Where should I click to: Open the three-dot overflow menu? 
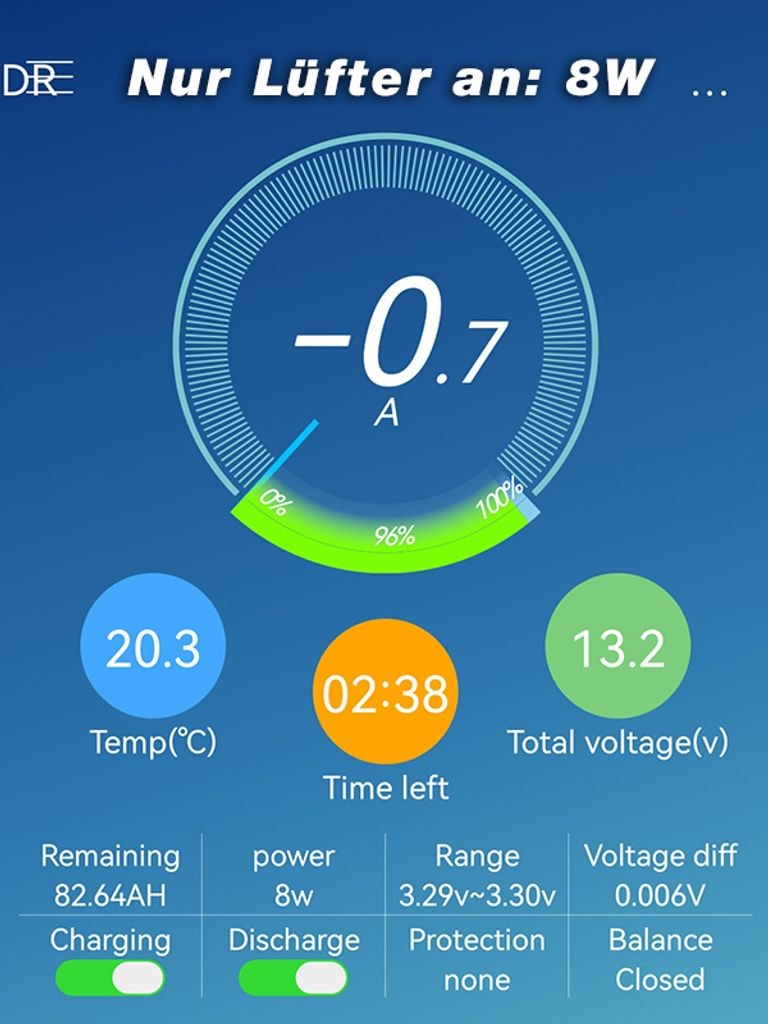click(x=709, y=91)
